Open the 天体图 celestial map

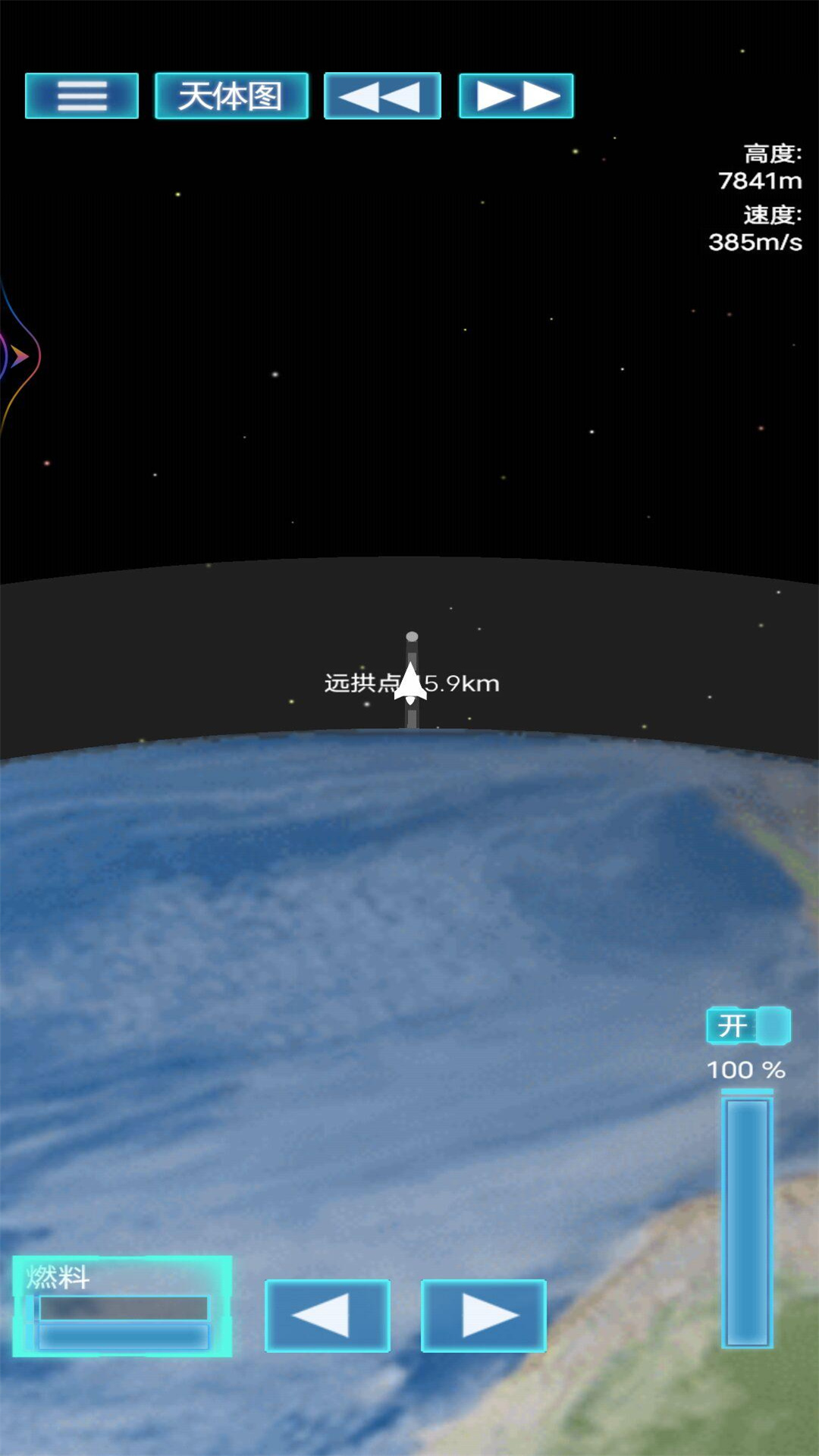click(x=231, y=96)
